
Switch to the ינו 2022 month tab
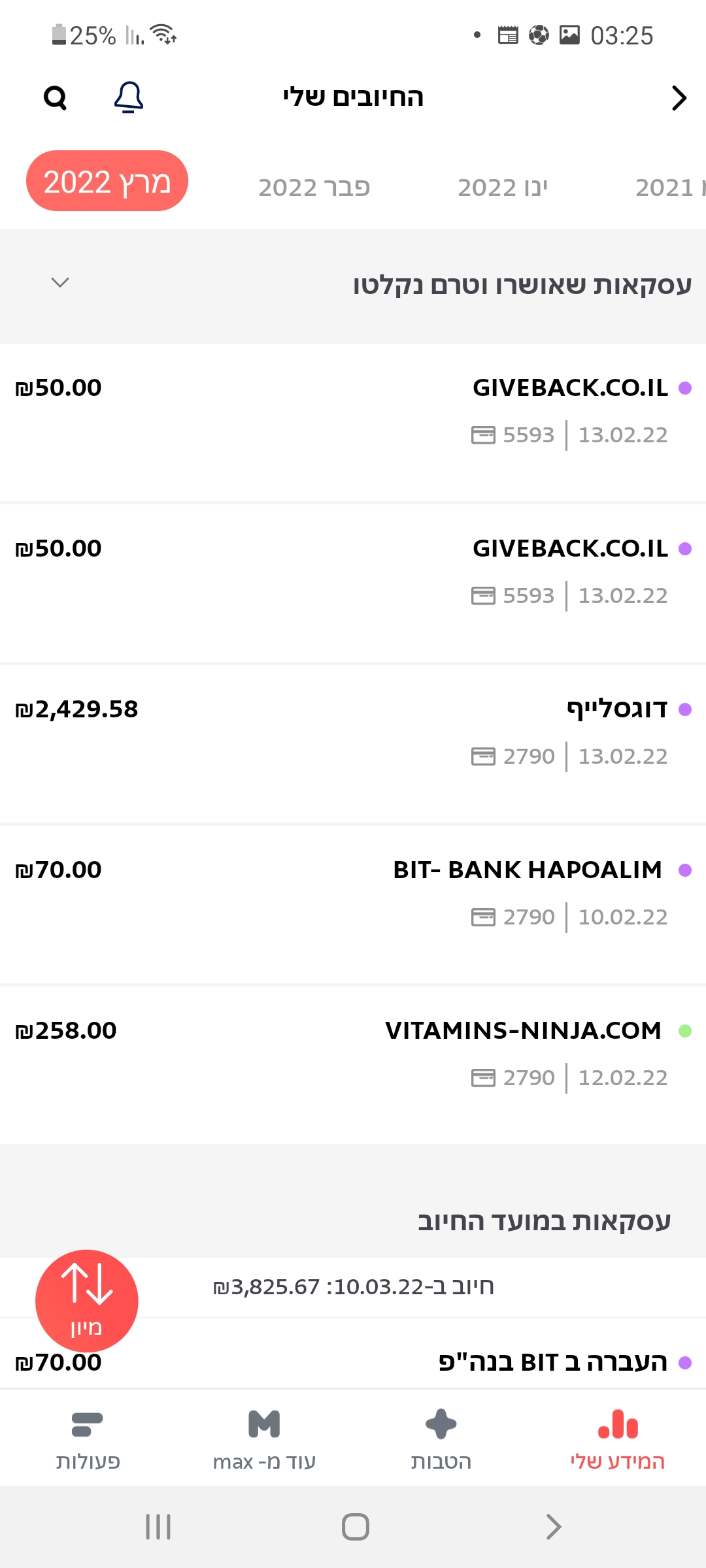pyautogui.click(x=503, y=188)
